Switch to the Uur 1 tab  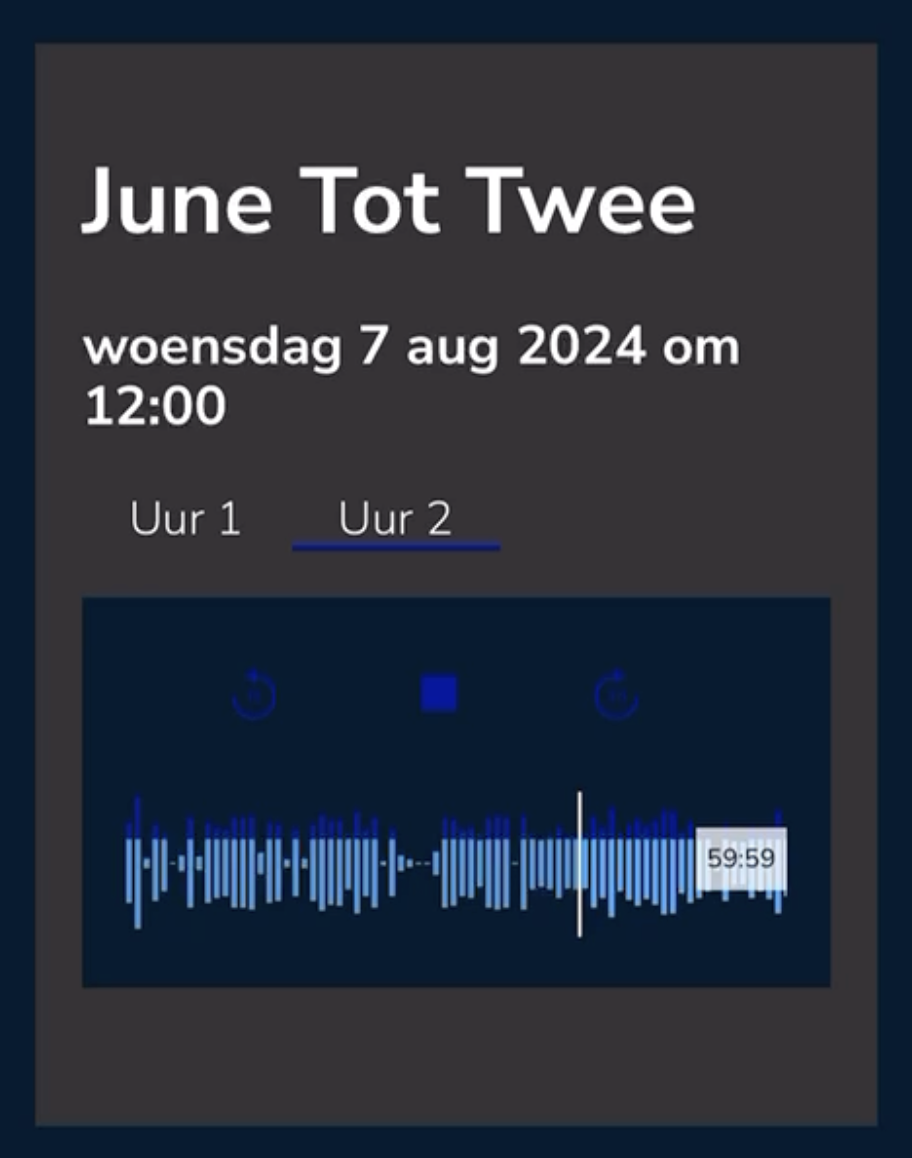[186, 520]
